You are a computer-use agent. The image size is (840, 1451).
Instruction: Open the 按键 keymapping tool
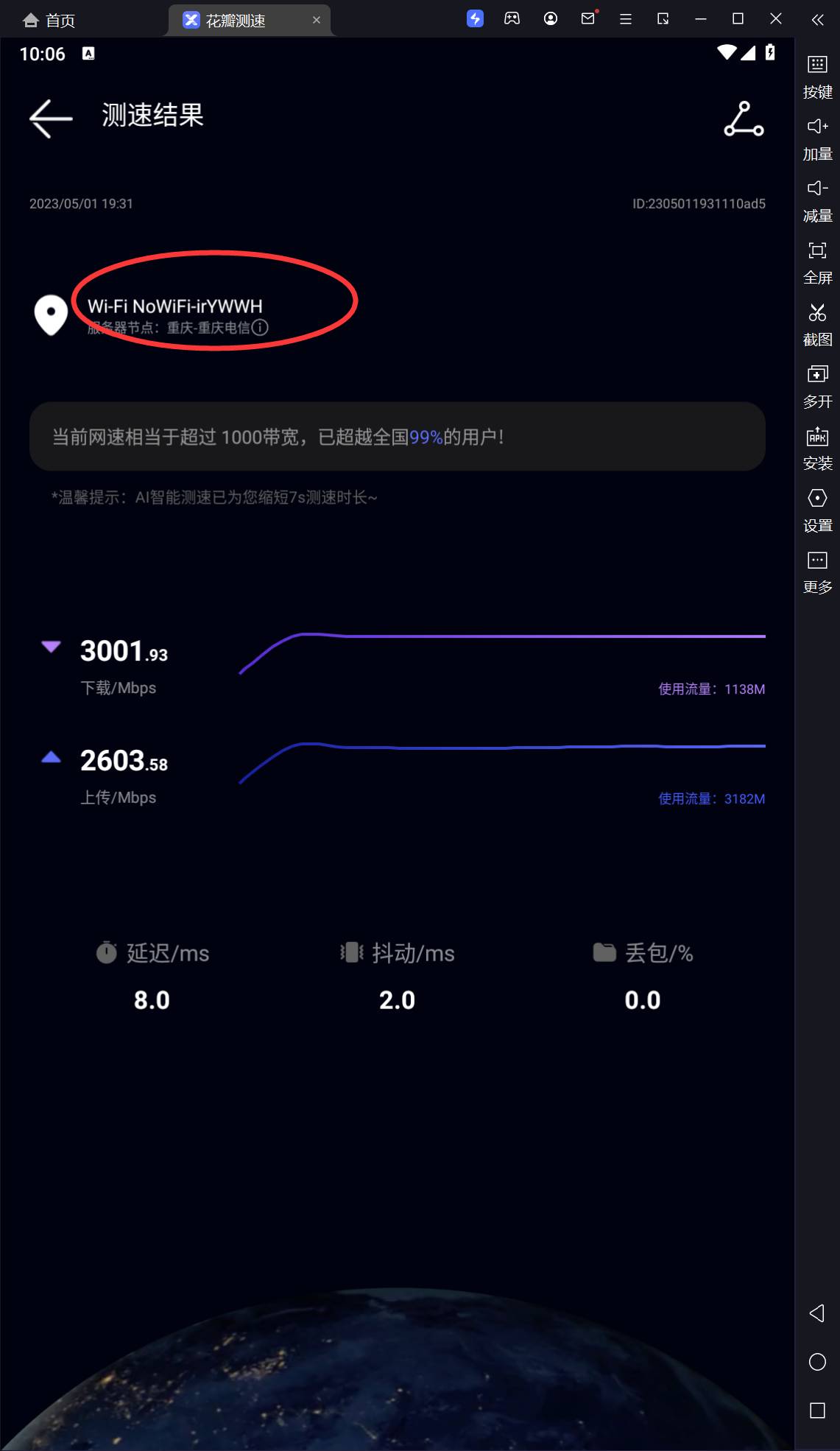817,75
